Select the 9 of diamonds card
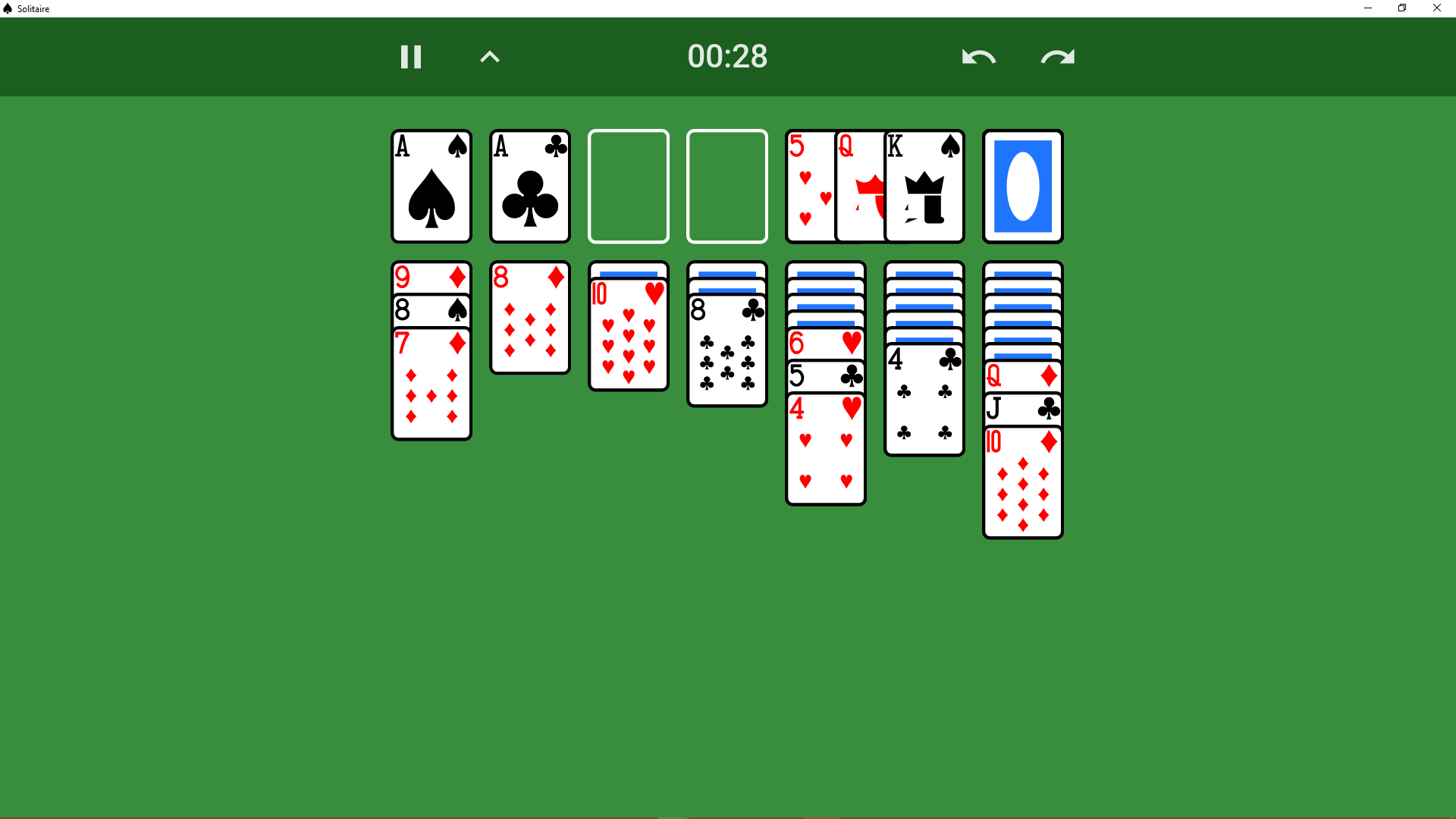This screenshot has height=819, width=1456. (431, 278)
